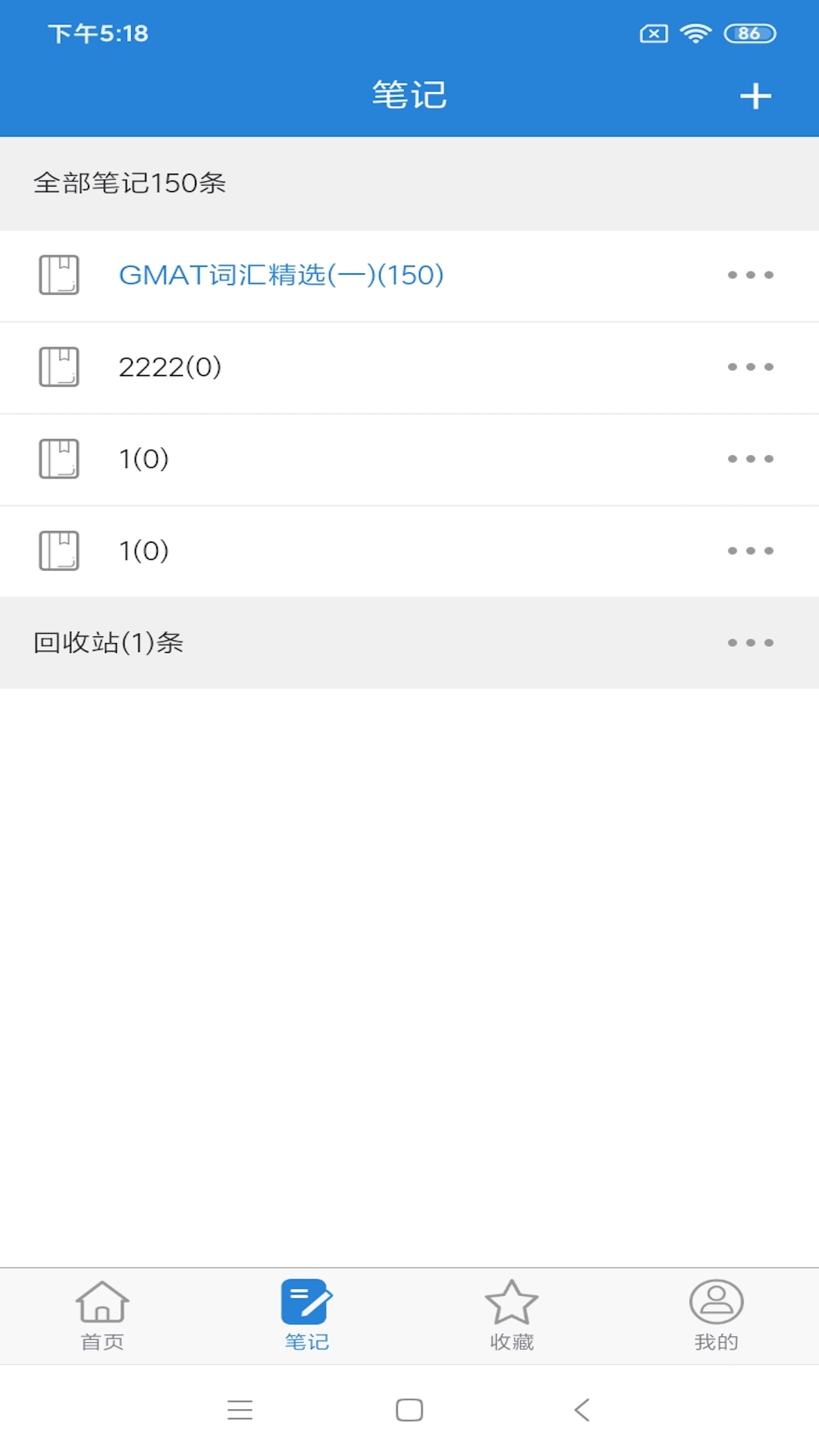Open options for GMAT词汇精选(一)
The image size is (819, 1456).
tap(750, 275)
